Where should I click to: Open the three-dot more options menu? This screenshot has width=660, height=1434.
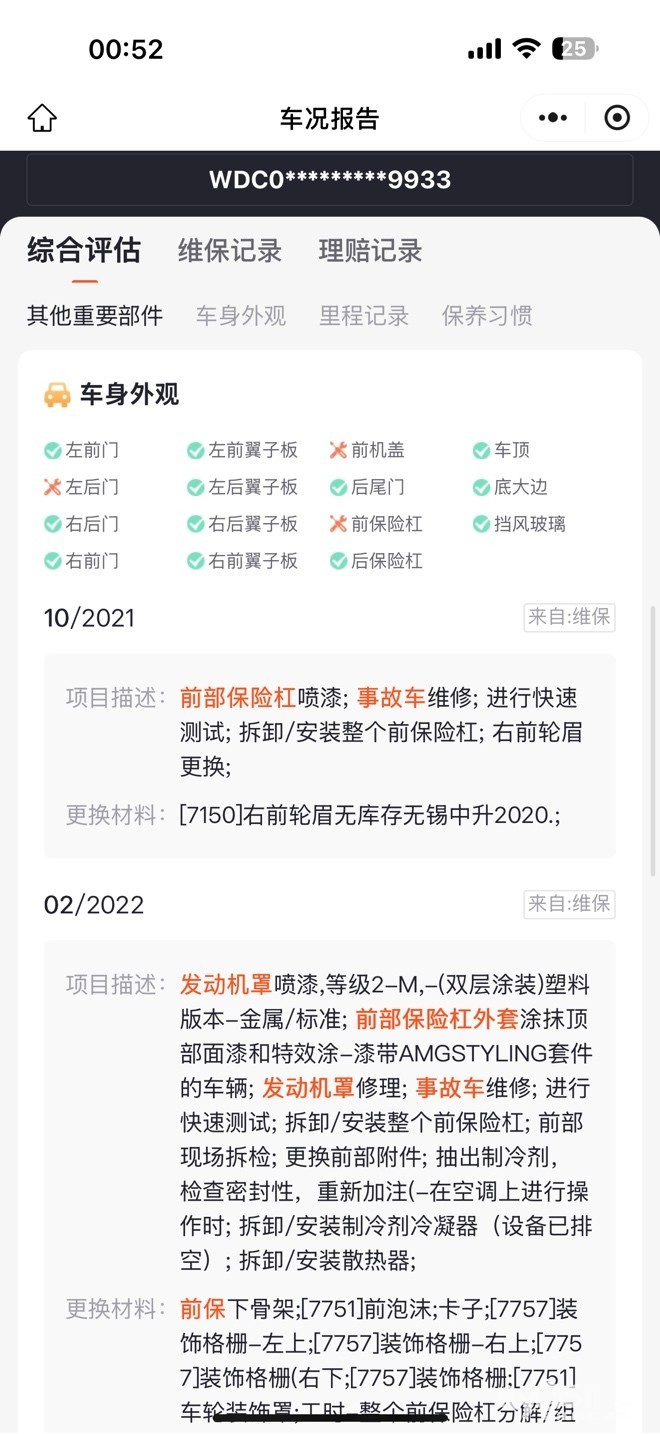(553, 118)
